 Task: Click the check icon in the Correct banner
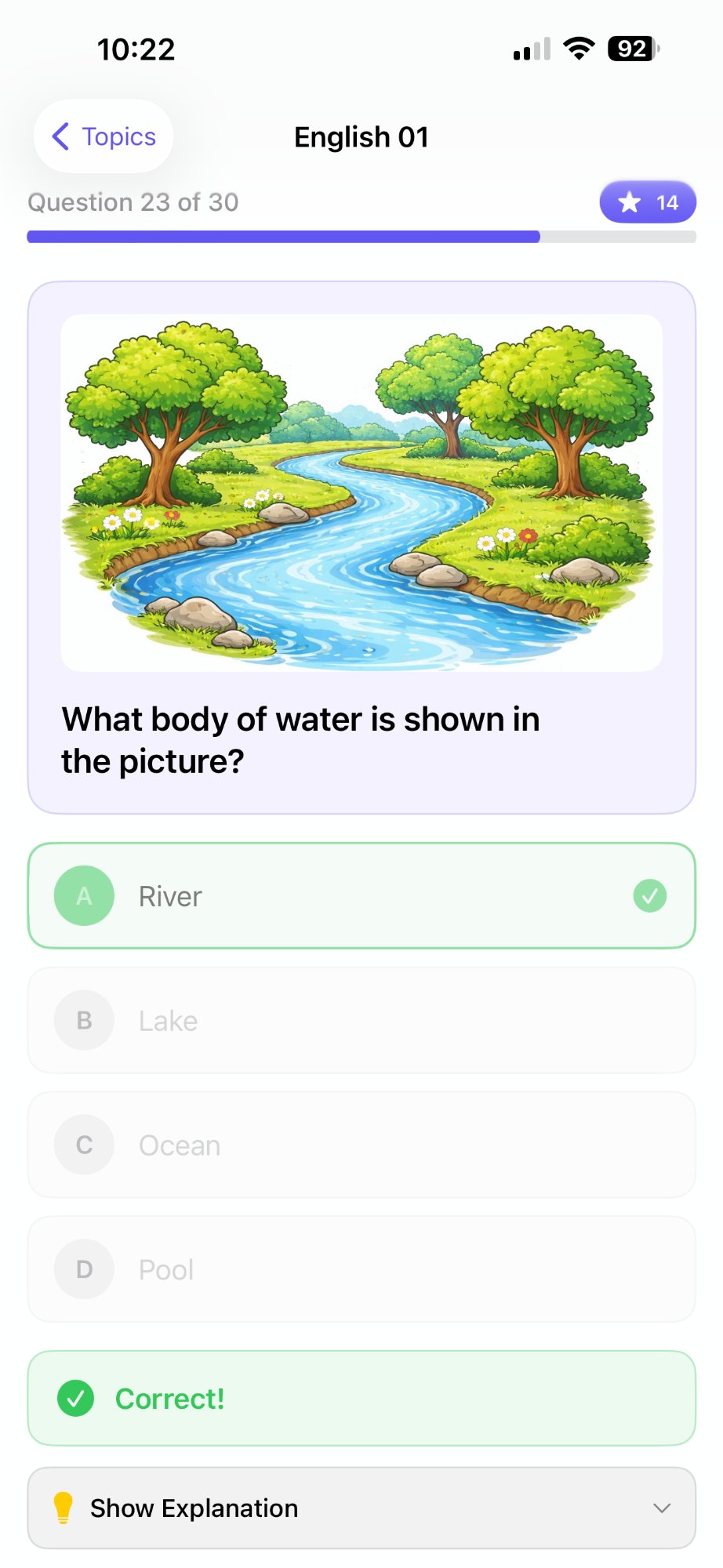76,1398
